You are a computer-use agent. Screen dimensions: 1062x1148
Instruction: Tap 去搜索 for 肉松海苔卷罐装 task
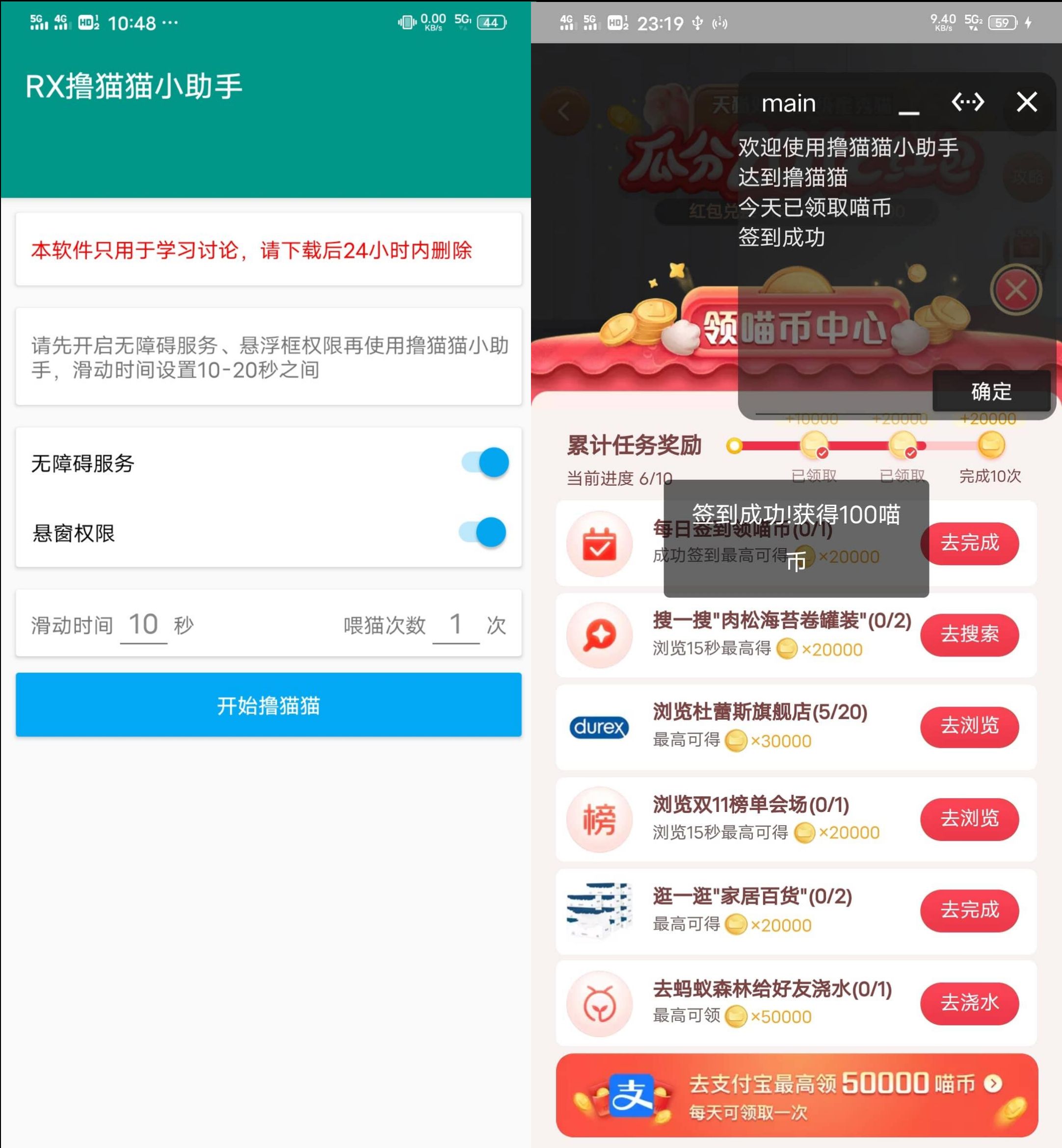(x=969, y=635)
